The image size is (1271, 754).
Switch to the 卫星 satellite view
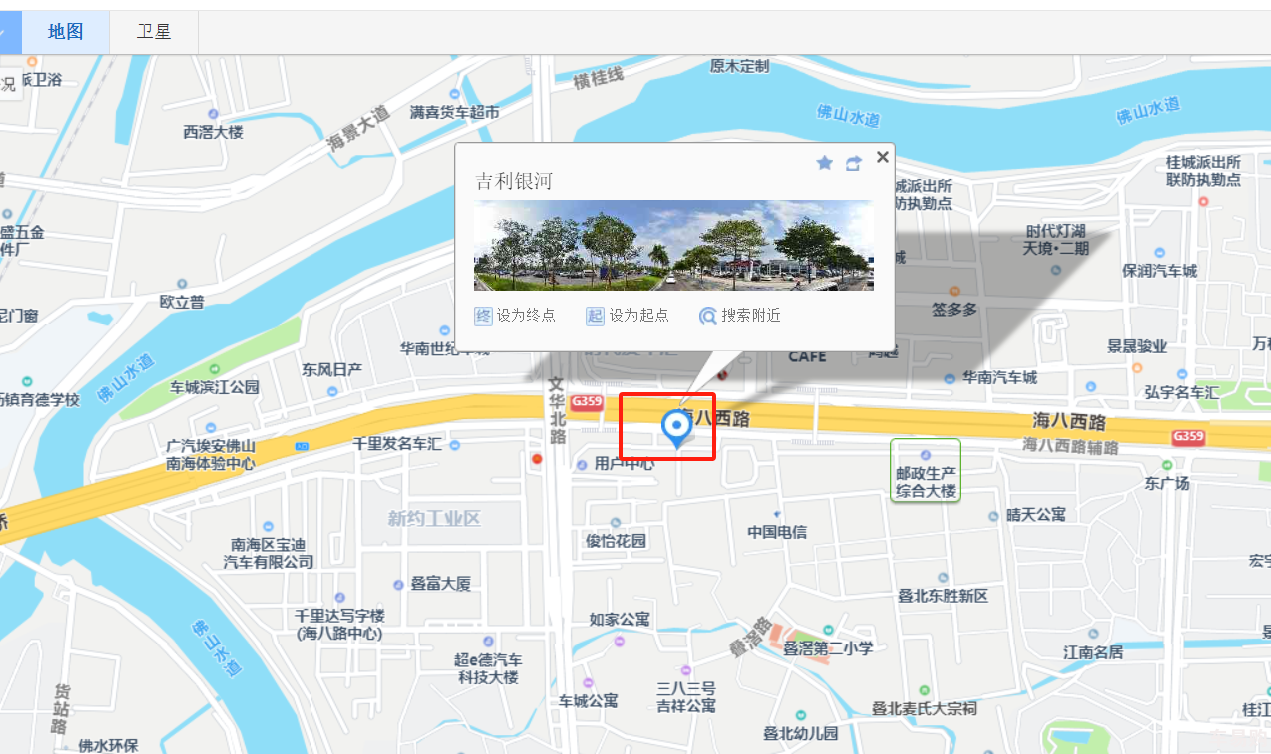point(154,32)
